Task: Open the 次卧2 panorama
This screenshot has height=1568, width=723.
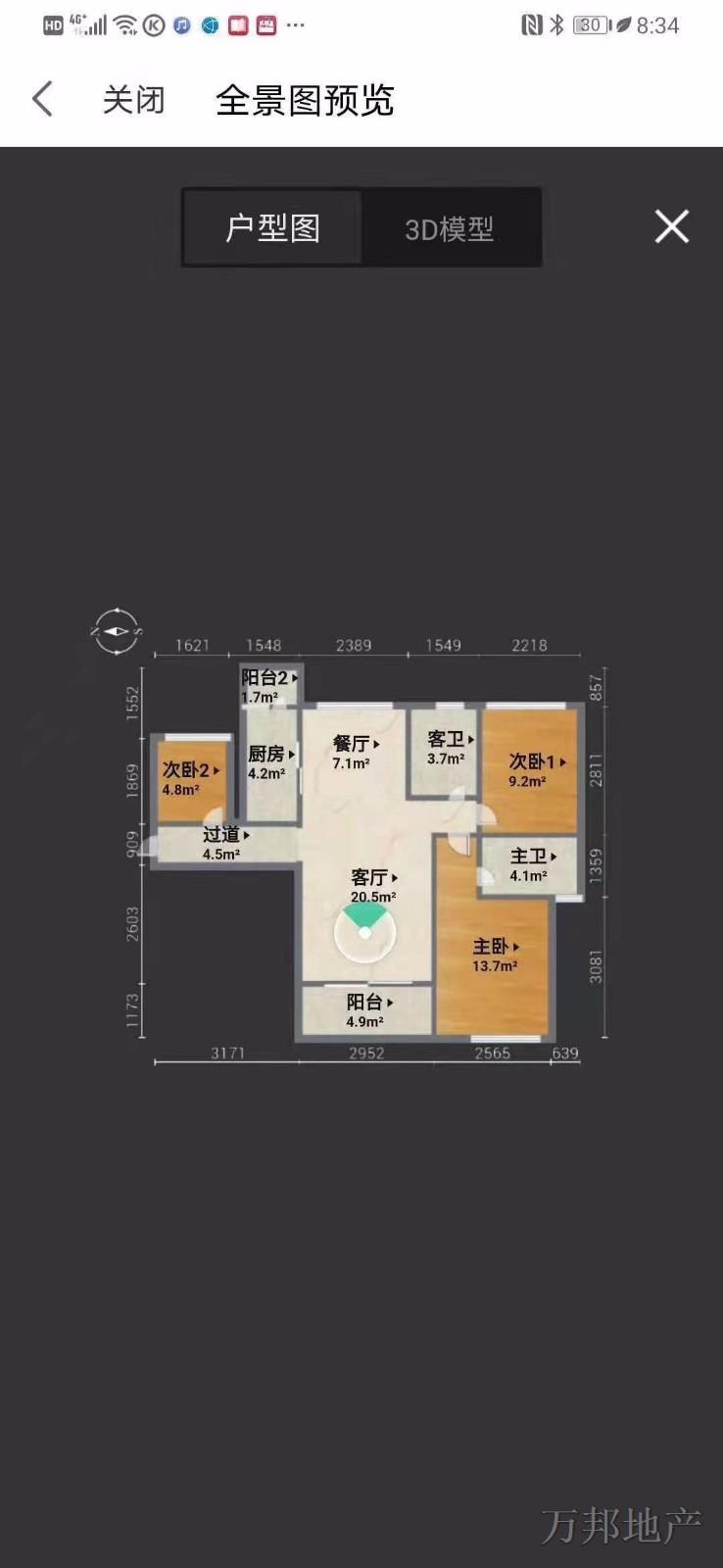Action: pos(190,771)
